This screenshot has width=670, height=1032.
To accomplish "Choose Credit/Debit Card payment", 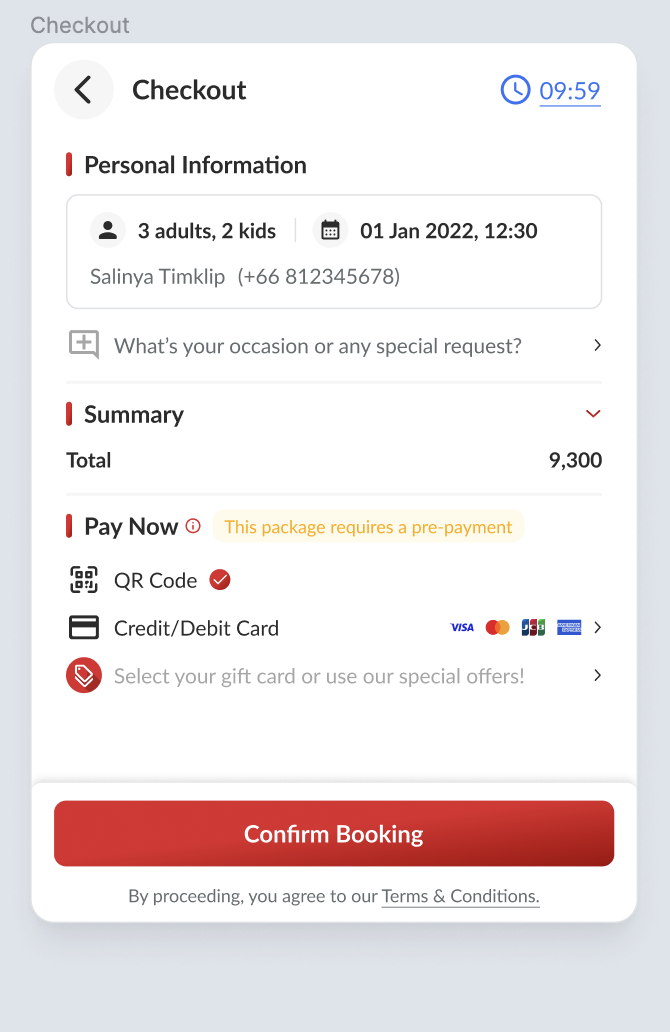I will tap(334, 628).
